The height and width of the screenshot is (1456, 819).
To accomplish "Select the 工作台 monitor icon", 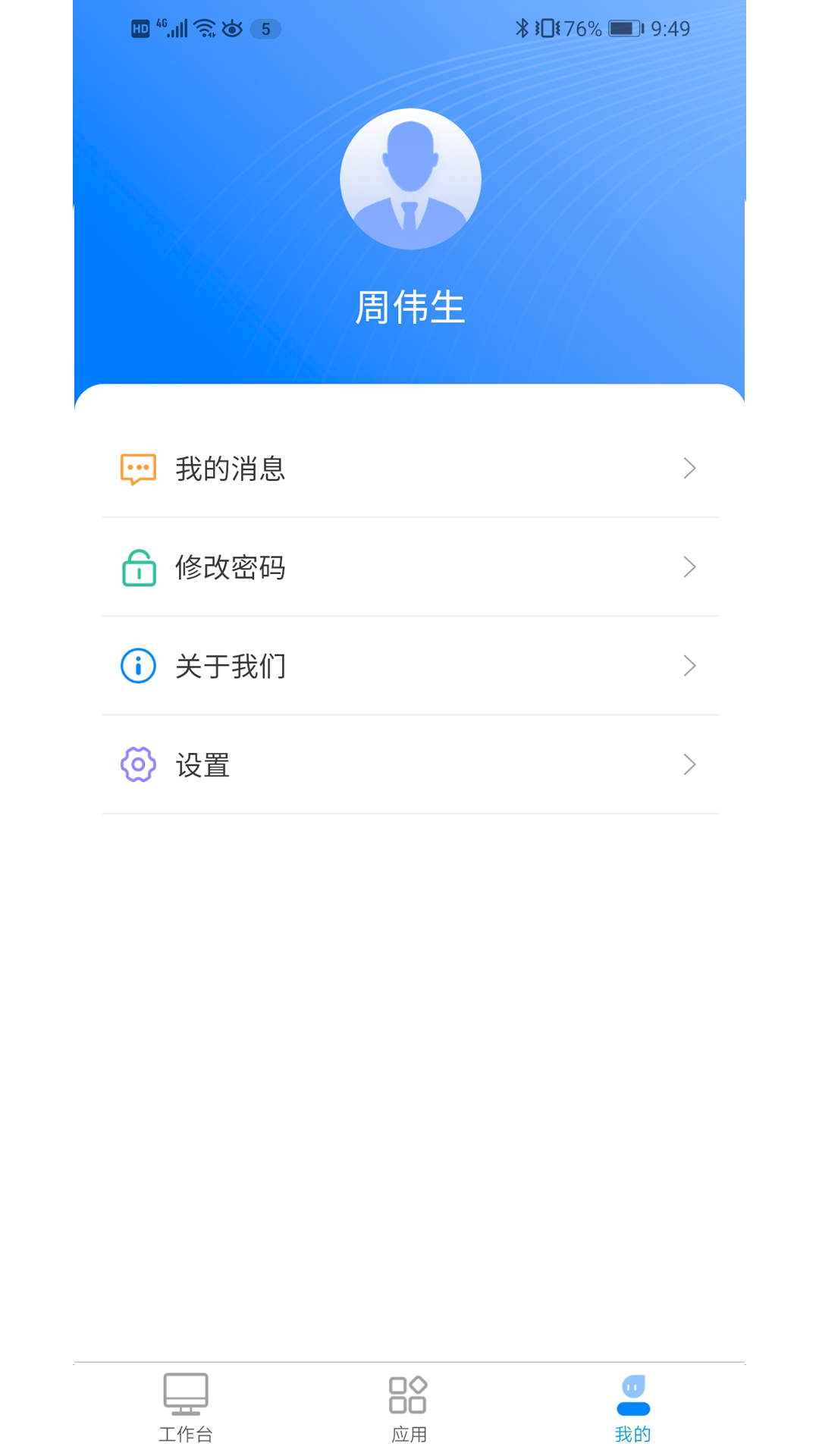I will pyautogui.click(x=184, y=1392).
